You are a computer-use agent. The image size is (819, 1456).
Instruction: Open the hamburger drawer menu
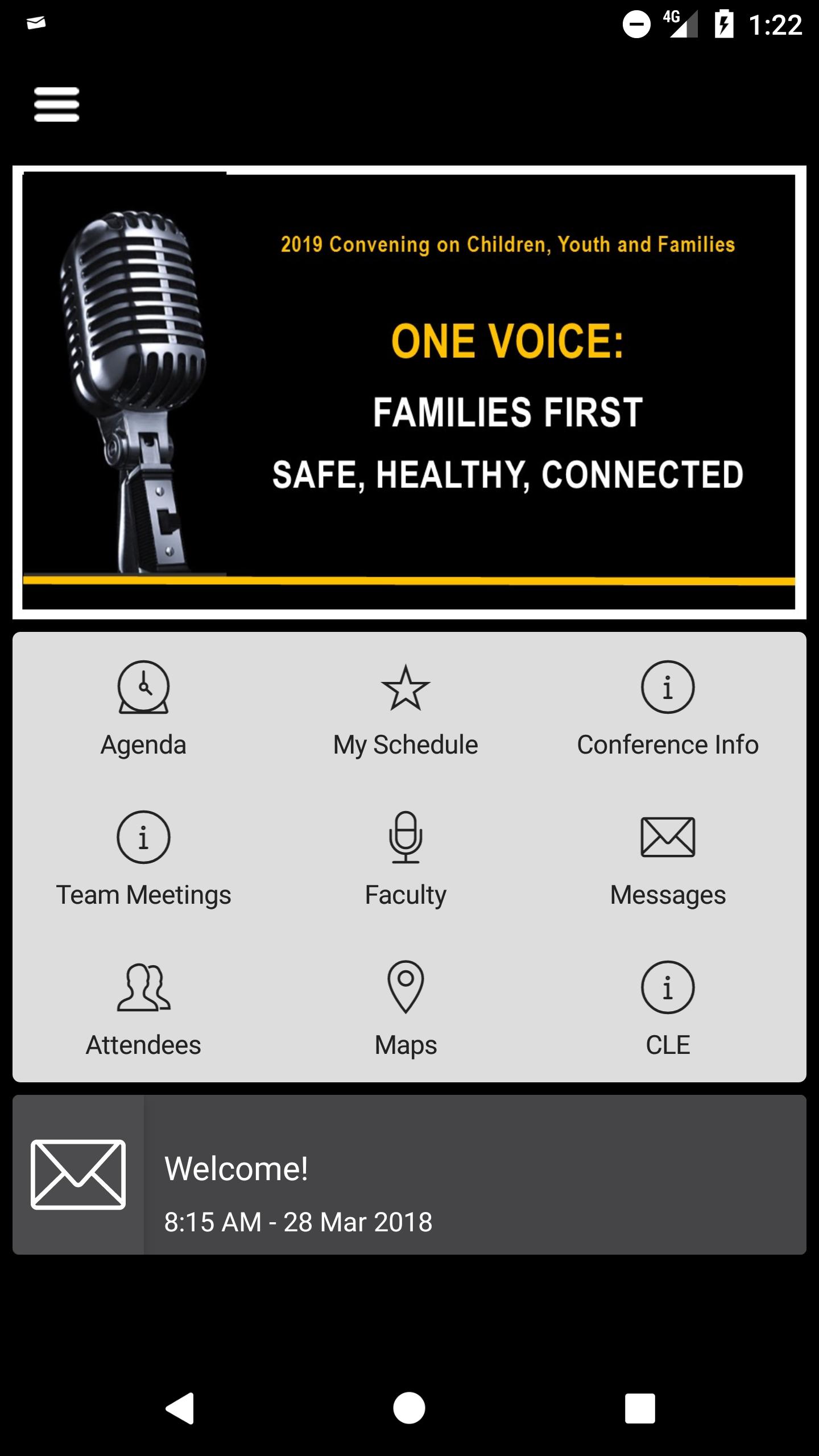point(56,105)
